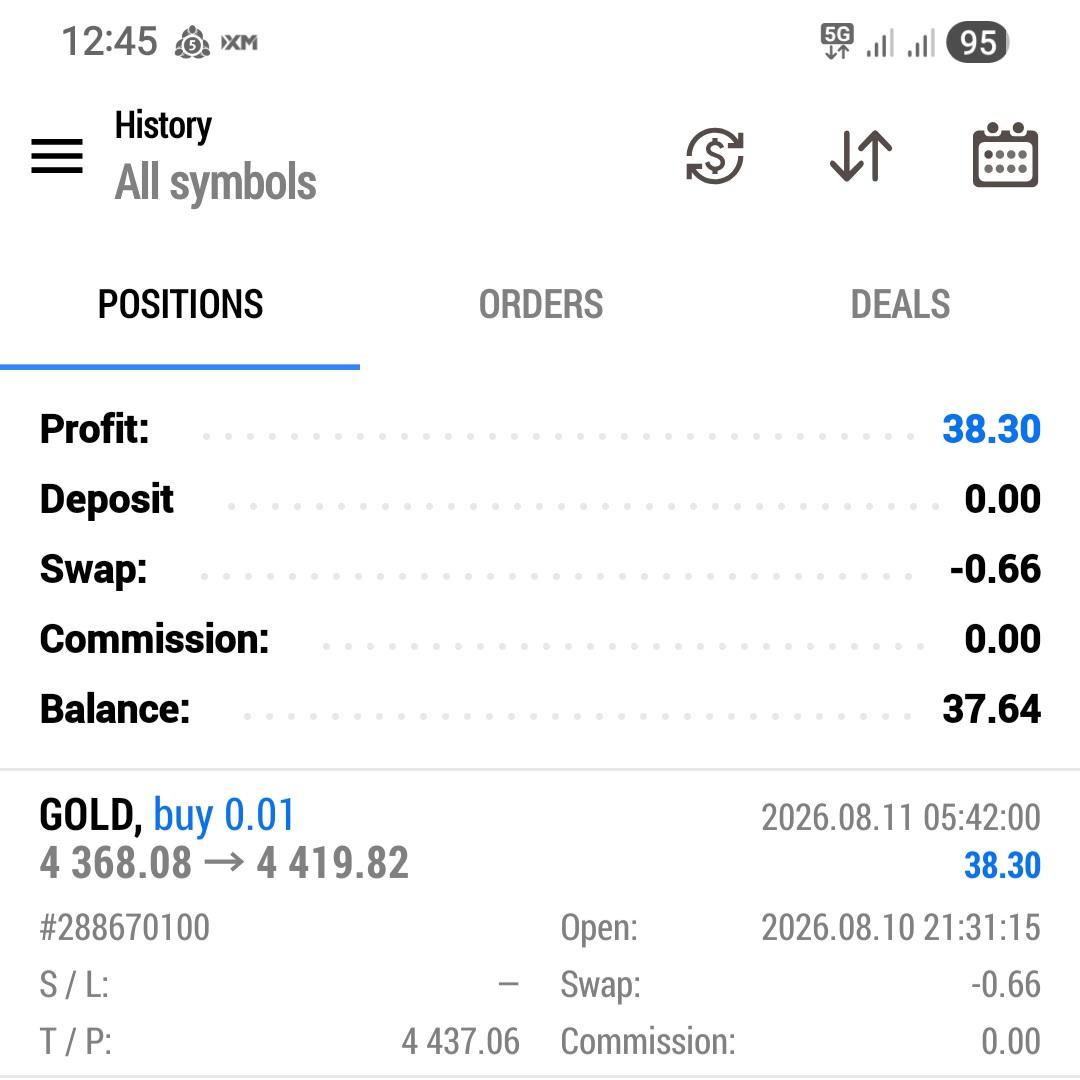Open the symbol filter (dollar icon)
The width and height of the screenshot is (1080, 1080).
pyautogui.click(x=715, y=156)
